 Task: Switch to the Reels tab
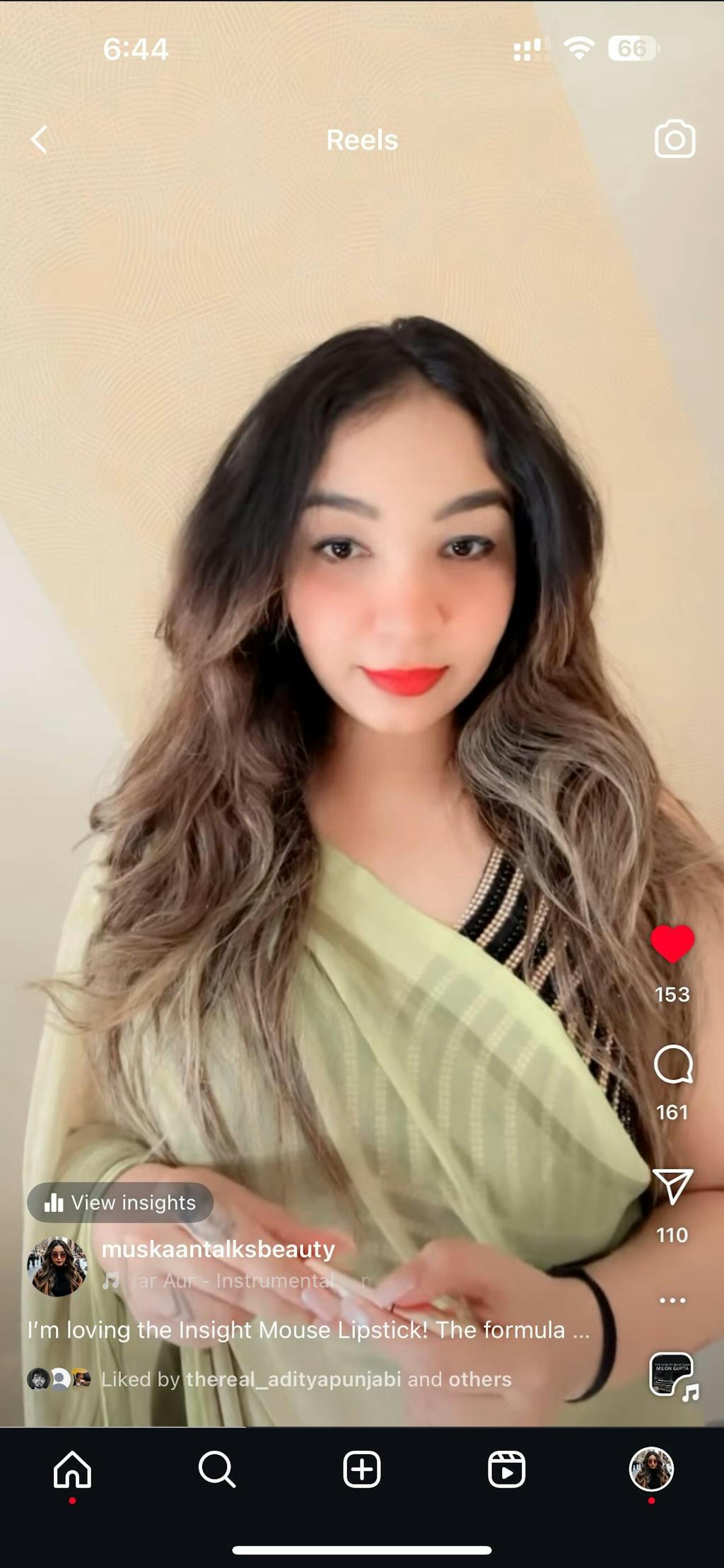(x=506, y=1470)
